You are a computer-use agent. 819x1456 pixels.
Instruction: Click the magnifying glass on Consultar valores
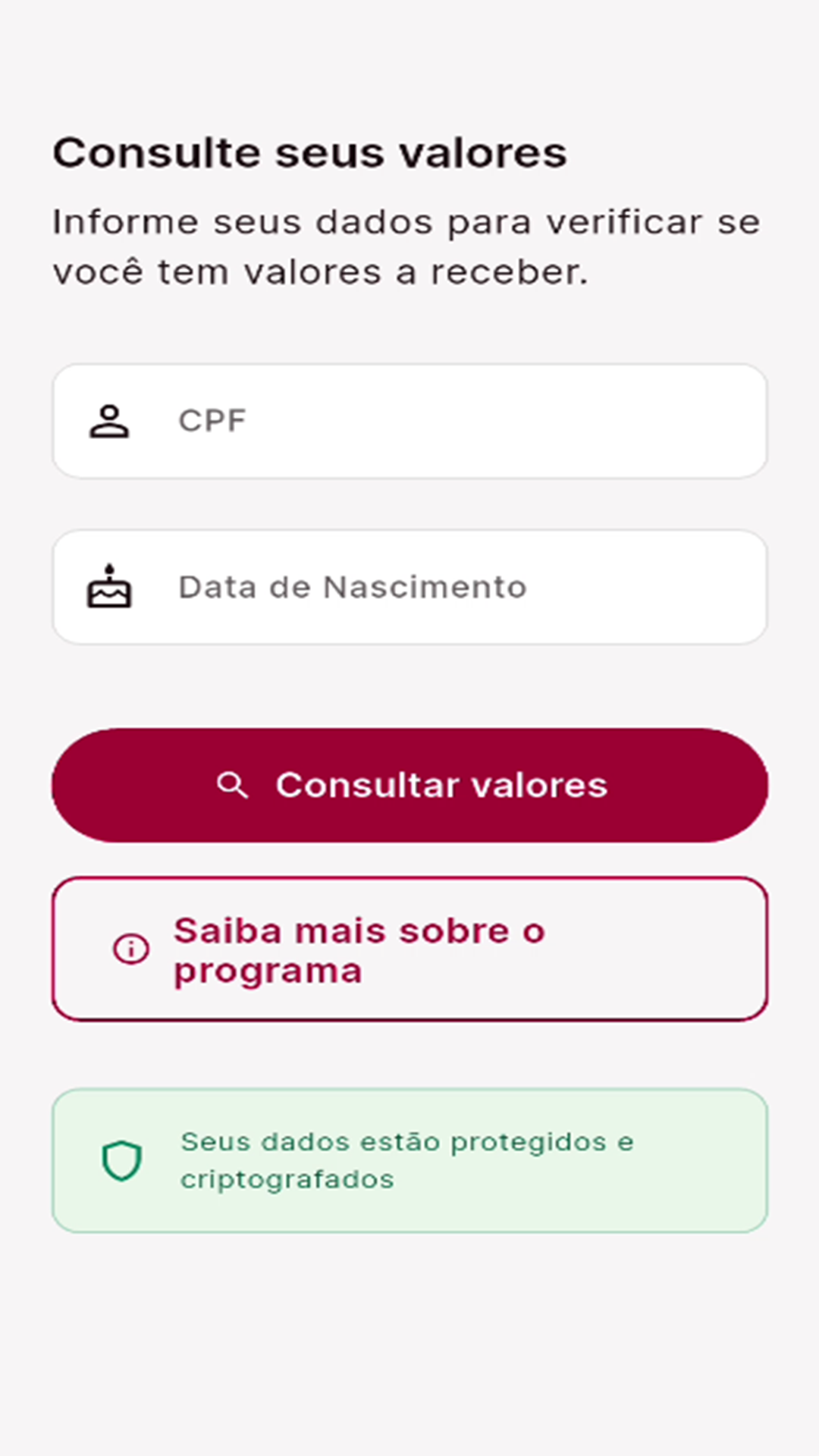coord(234,786)
